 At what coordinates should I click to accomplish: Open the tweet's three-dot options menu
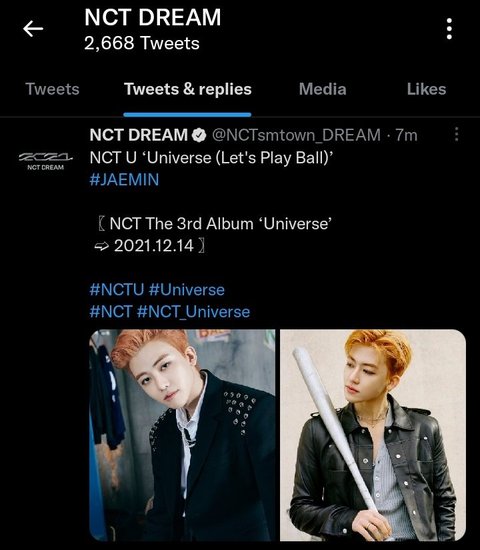[x=456, y=134]
